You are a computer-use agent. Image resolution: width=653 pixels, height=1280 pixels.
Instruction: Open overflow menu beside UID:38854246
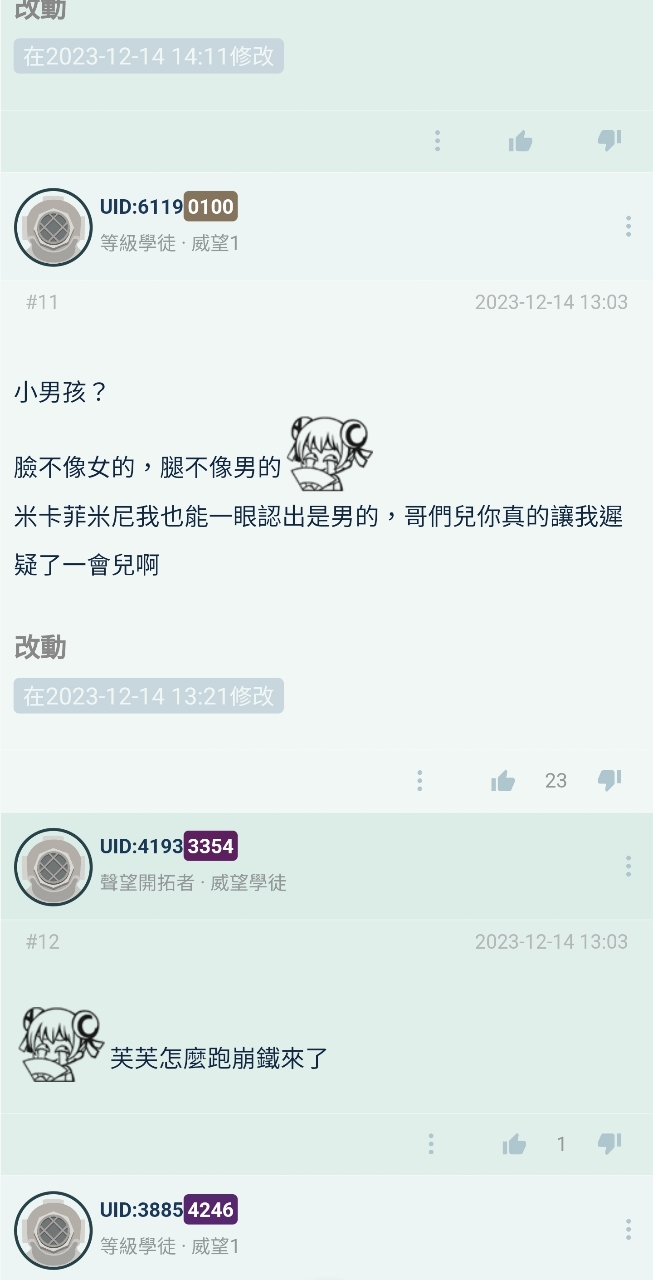[628, 1229]
